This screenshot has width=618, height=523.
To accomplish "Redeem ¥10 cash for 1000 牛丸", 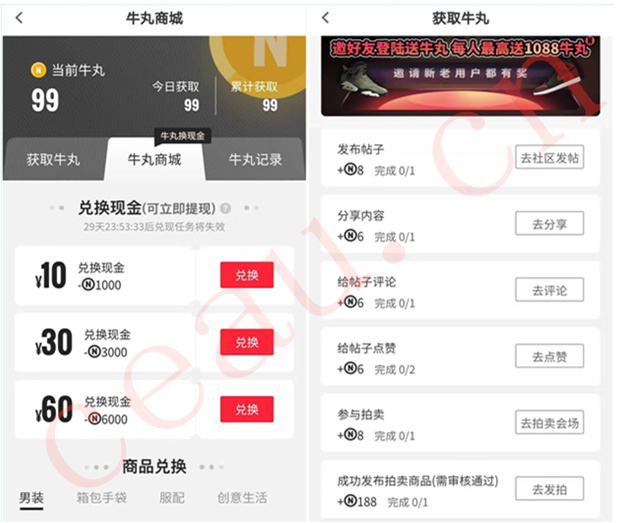I will click(x=246, y=275).
